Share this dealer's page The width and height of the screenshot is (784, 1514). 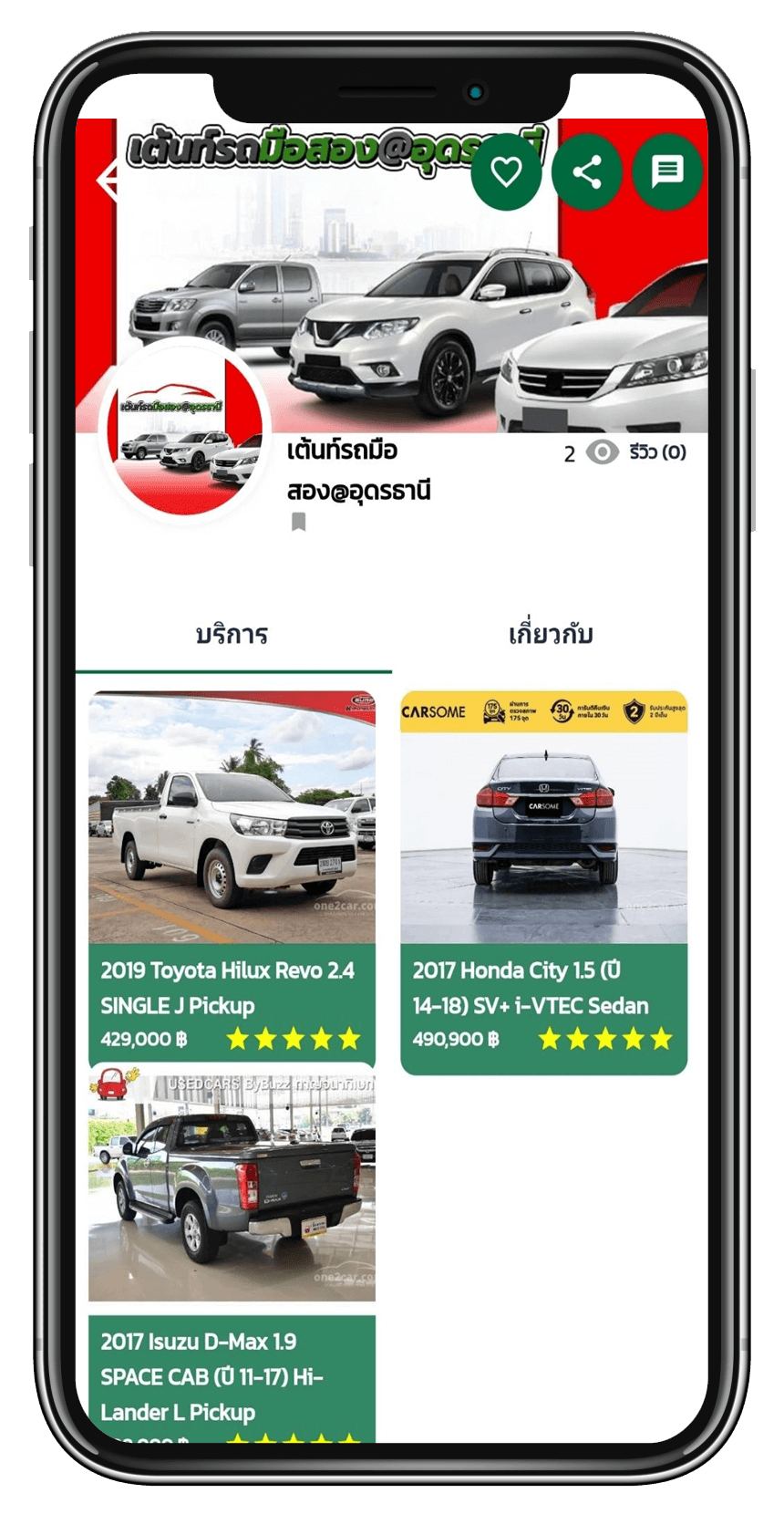(587, 171)
